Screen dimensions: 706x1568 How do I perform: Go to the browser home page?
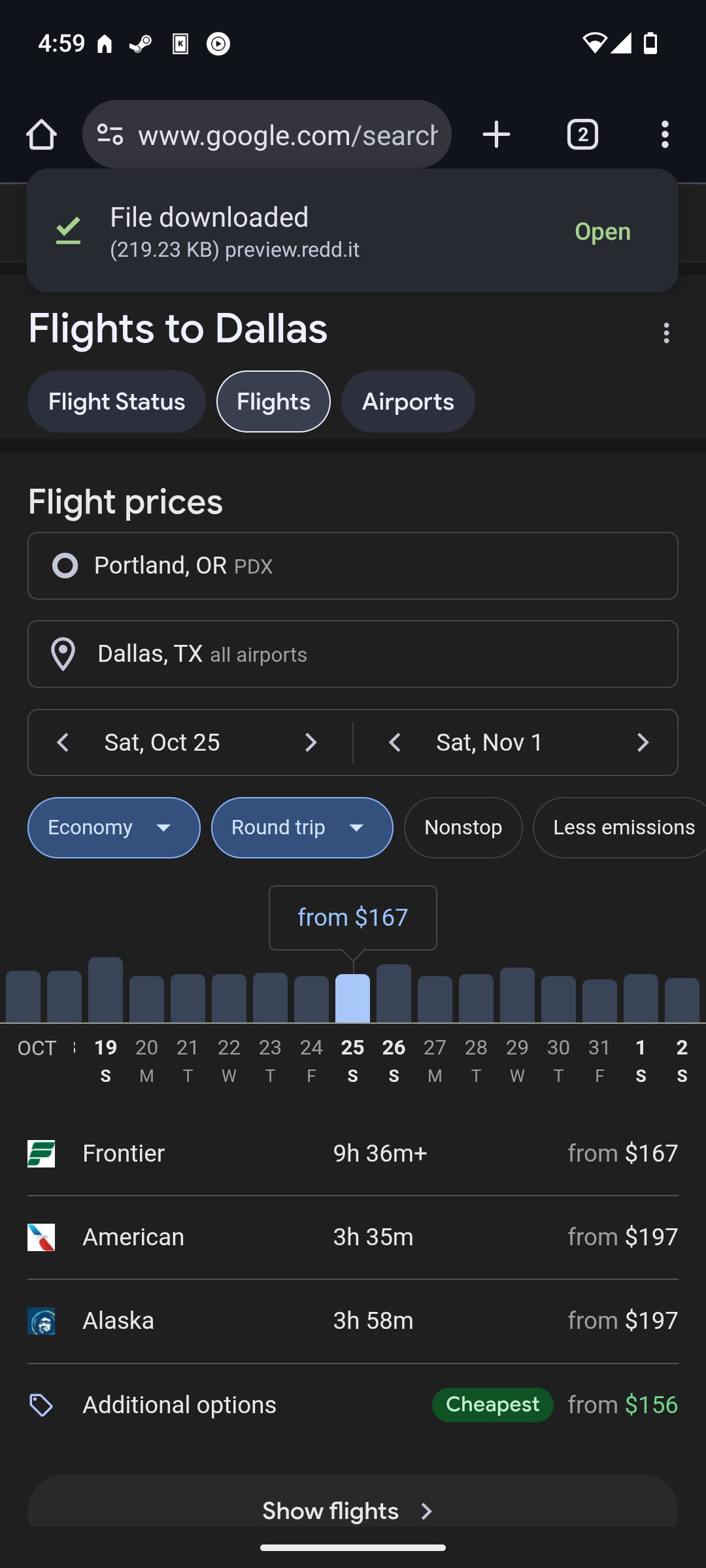pos(41,135)
